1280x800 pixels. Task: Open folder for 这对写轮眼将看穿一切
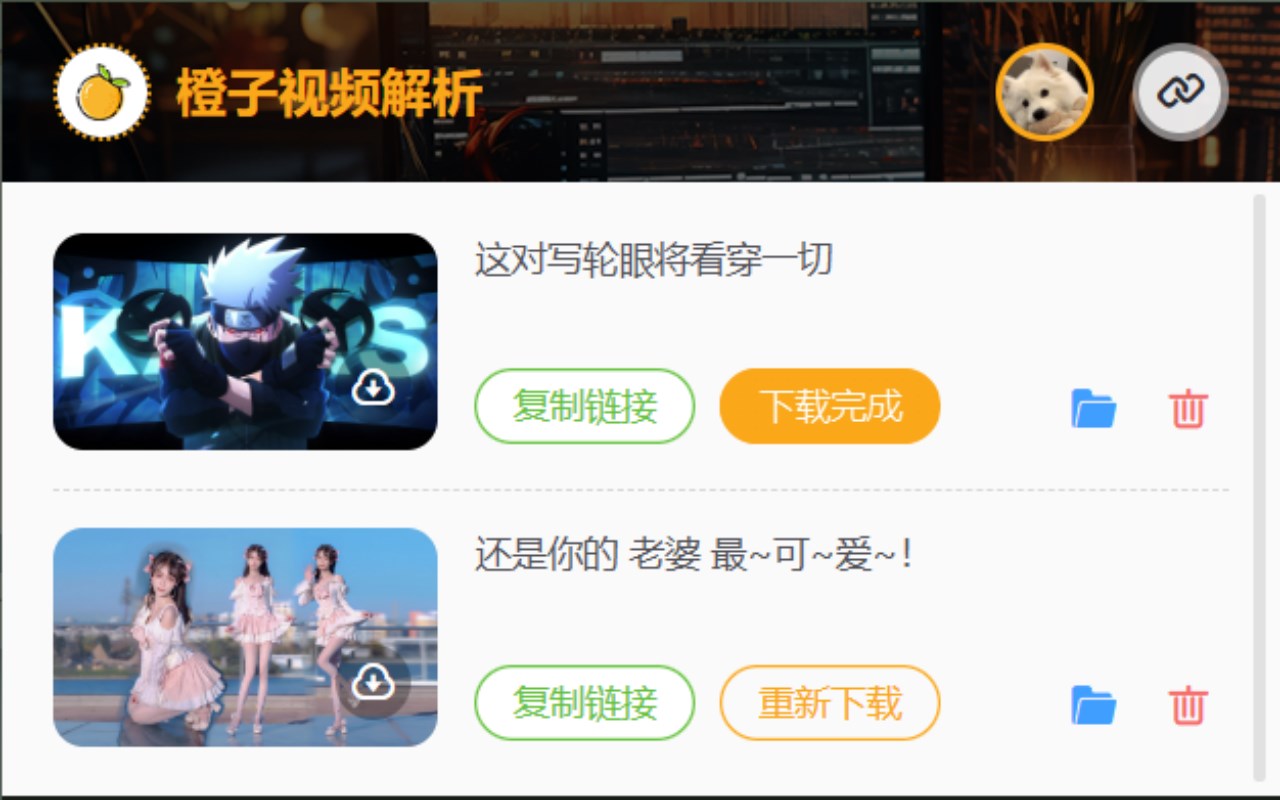[1093, 409]
